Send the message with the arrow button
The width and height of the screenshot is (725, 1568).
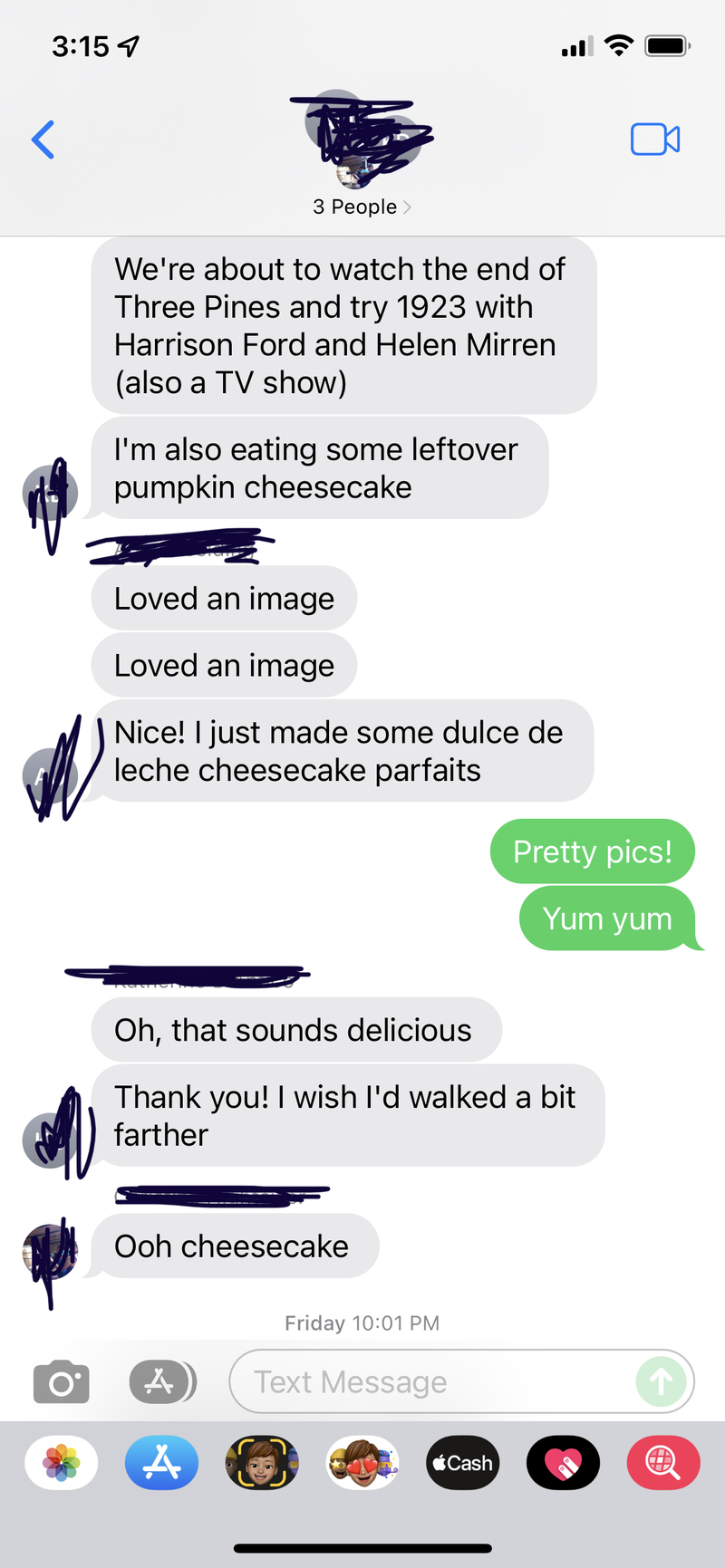coord(661,1381)
